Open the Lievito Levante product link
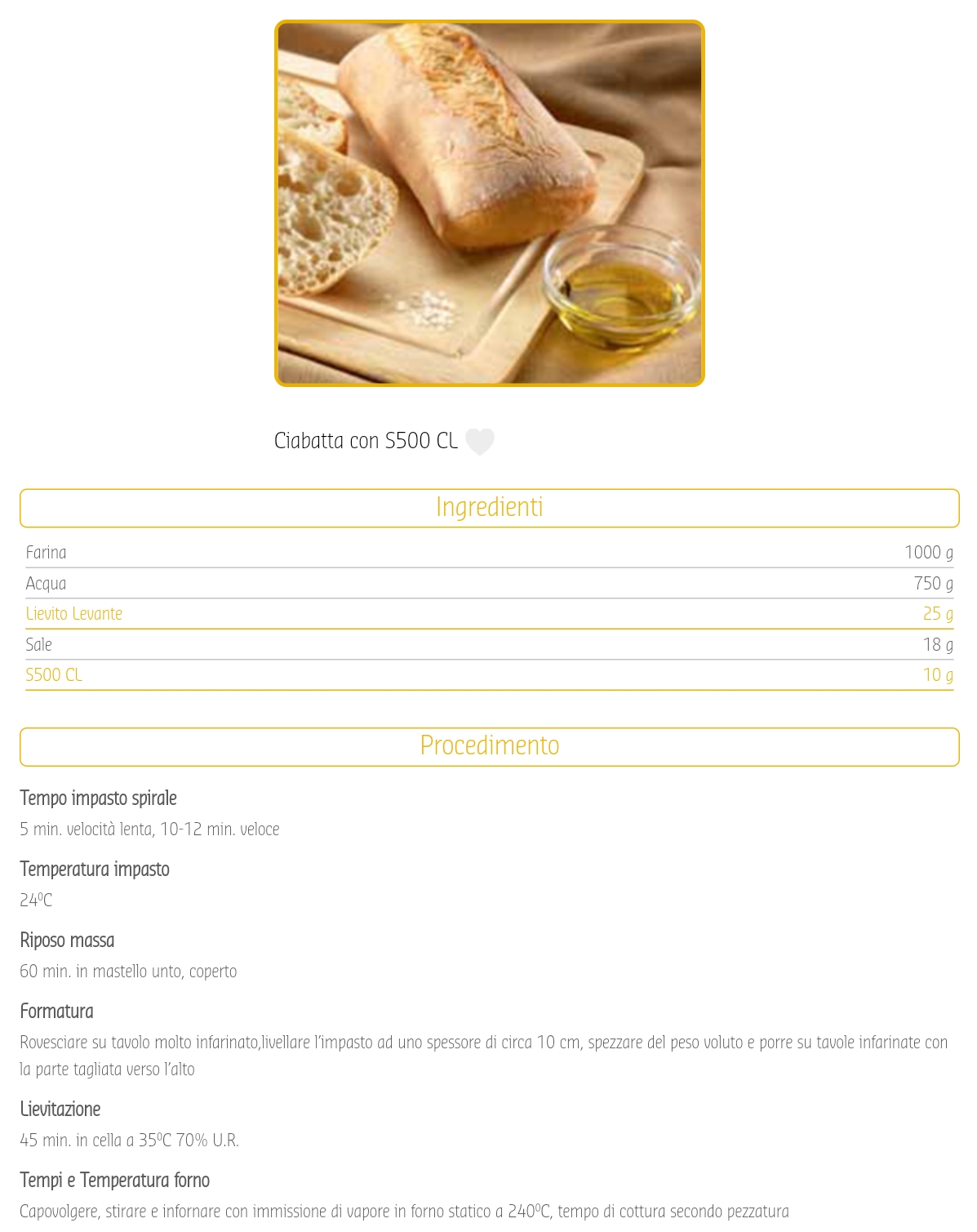This screenshot has width=977, height=1232. 74,614
